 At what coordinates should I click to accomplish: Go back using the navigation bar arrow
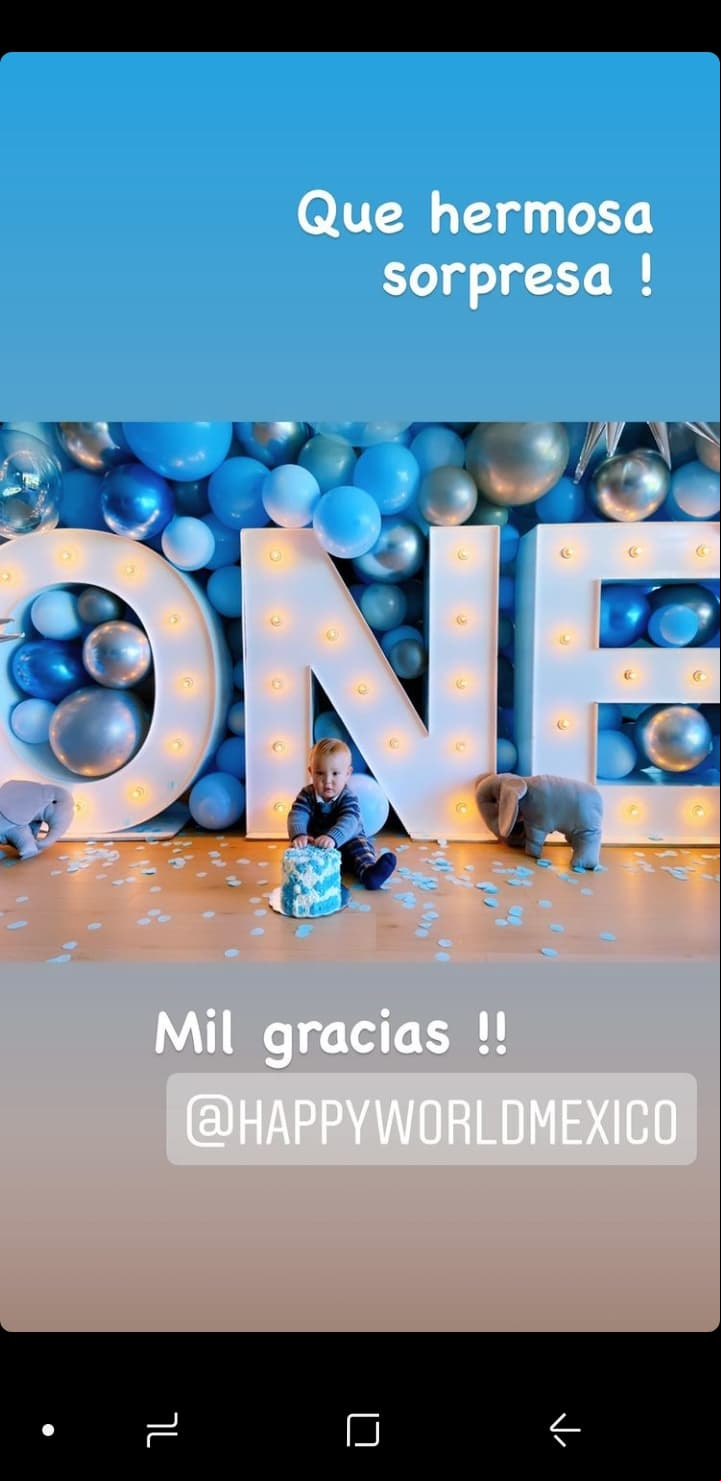coord(564,1430)
